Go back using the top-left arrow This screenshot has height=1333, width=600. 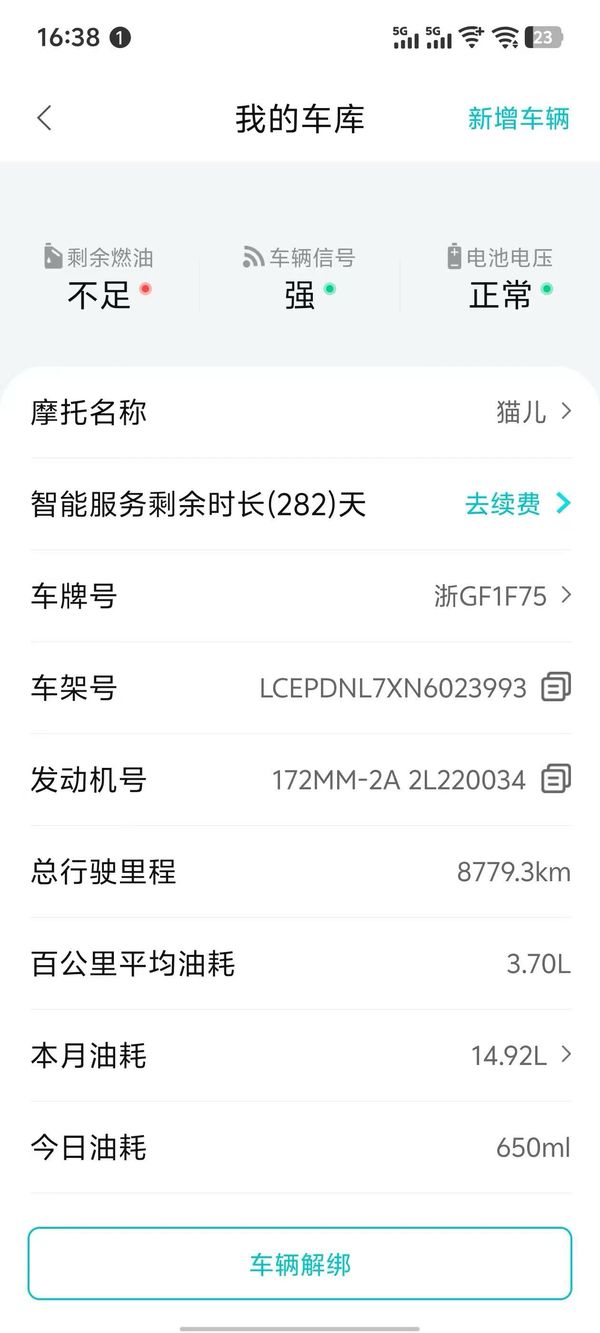pyautogui.click(x=44, y=118)
